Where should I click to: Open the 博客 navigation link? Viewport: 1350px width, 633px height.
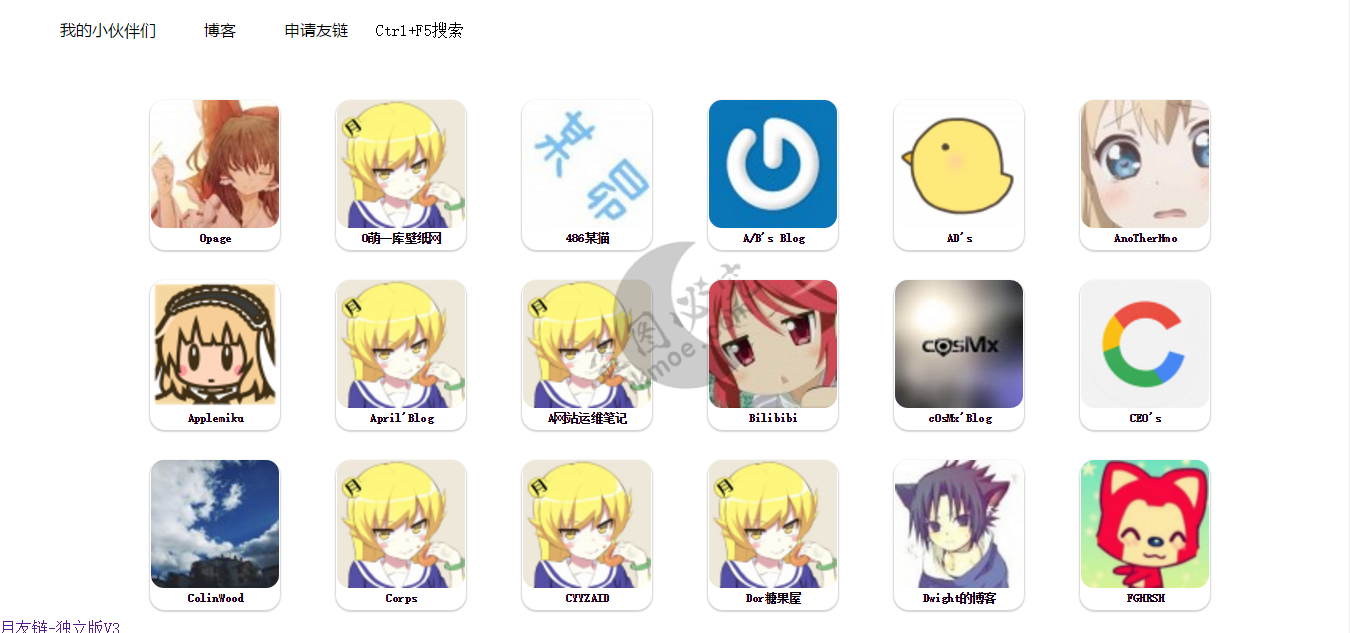pyautogui.click(x=219, y=31)
